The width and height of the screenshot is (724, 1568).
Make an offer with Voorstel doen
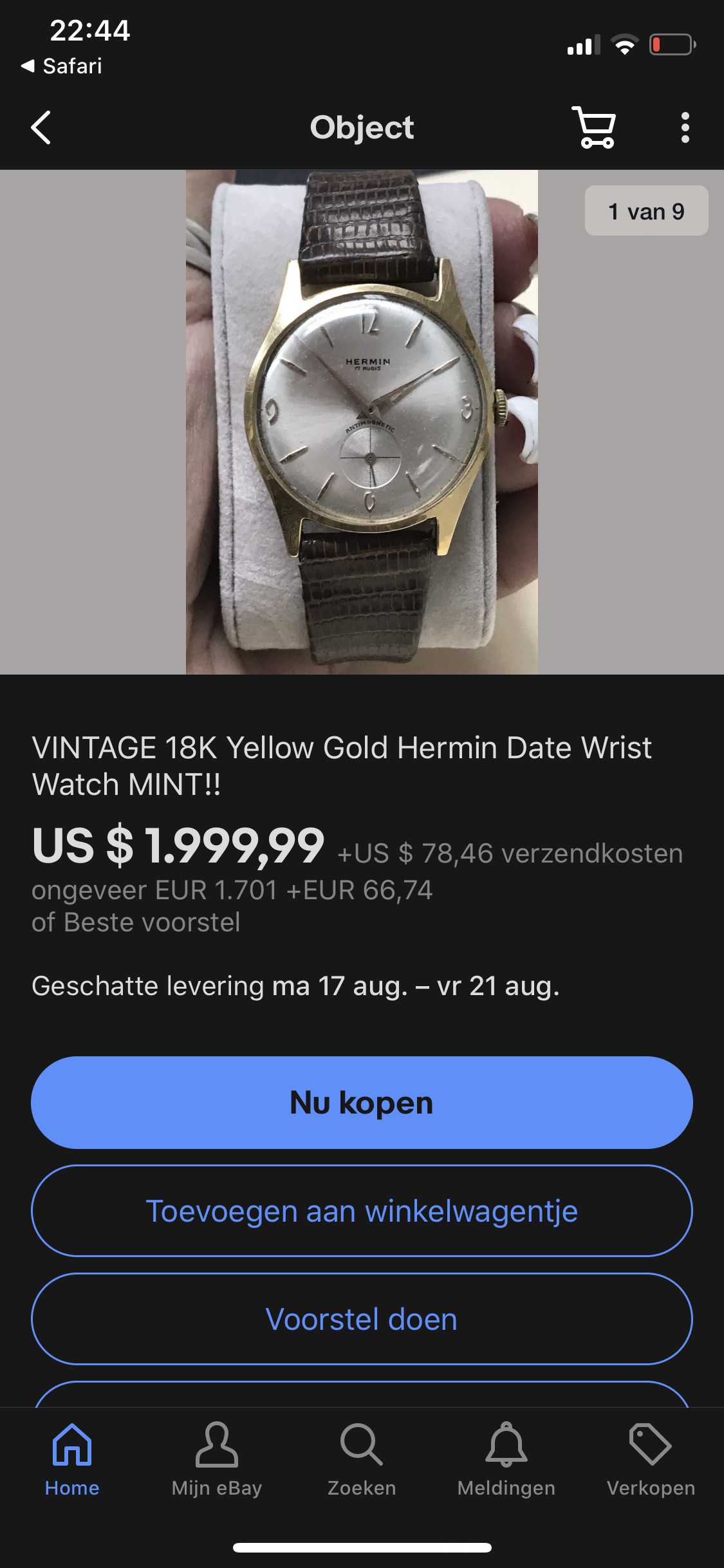pos(362,1319)
